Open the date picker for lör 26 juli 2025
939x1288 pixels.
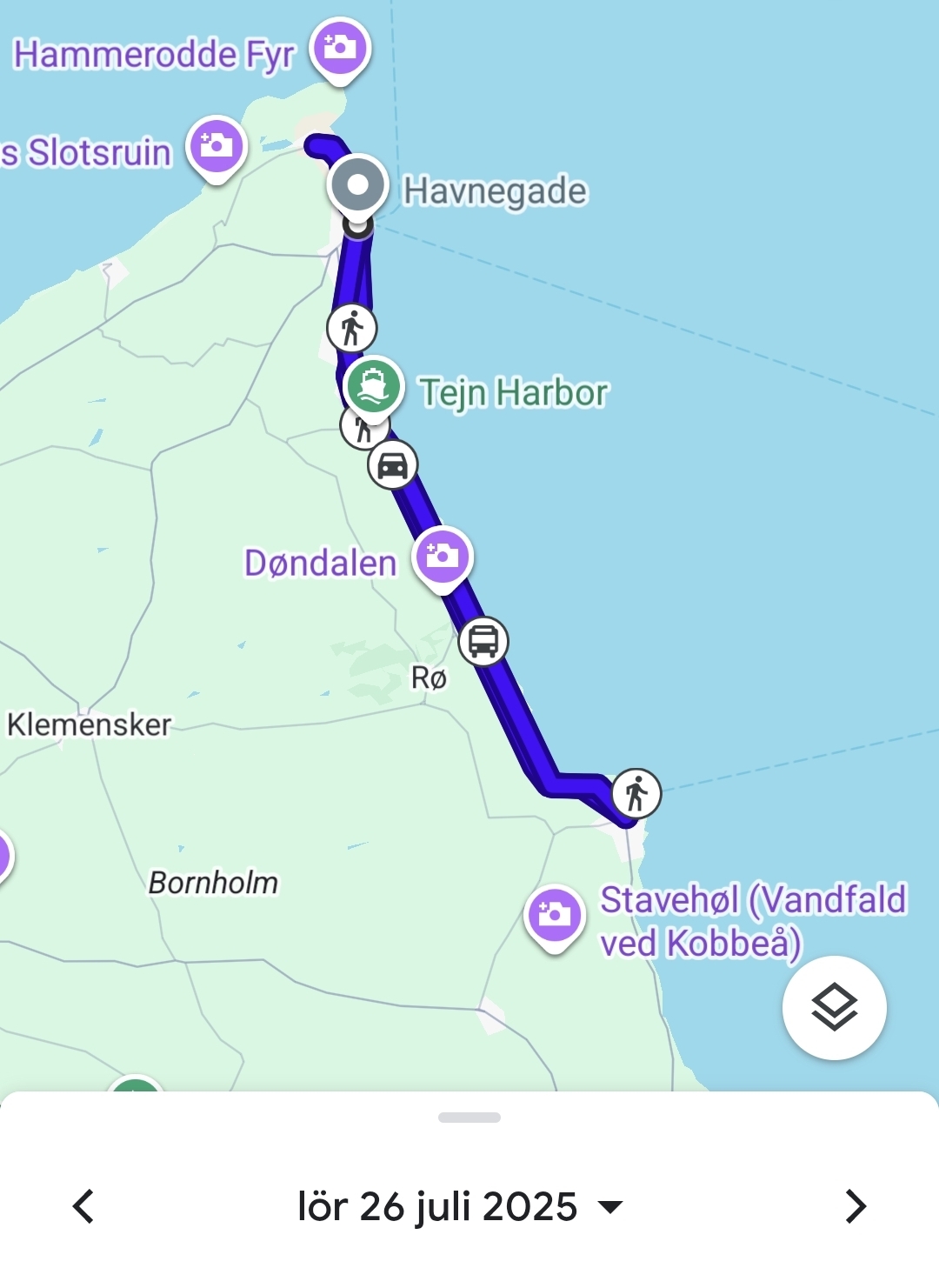[x=460, y=1207]
